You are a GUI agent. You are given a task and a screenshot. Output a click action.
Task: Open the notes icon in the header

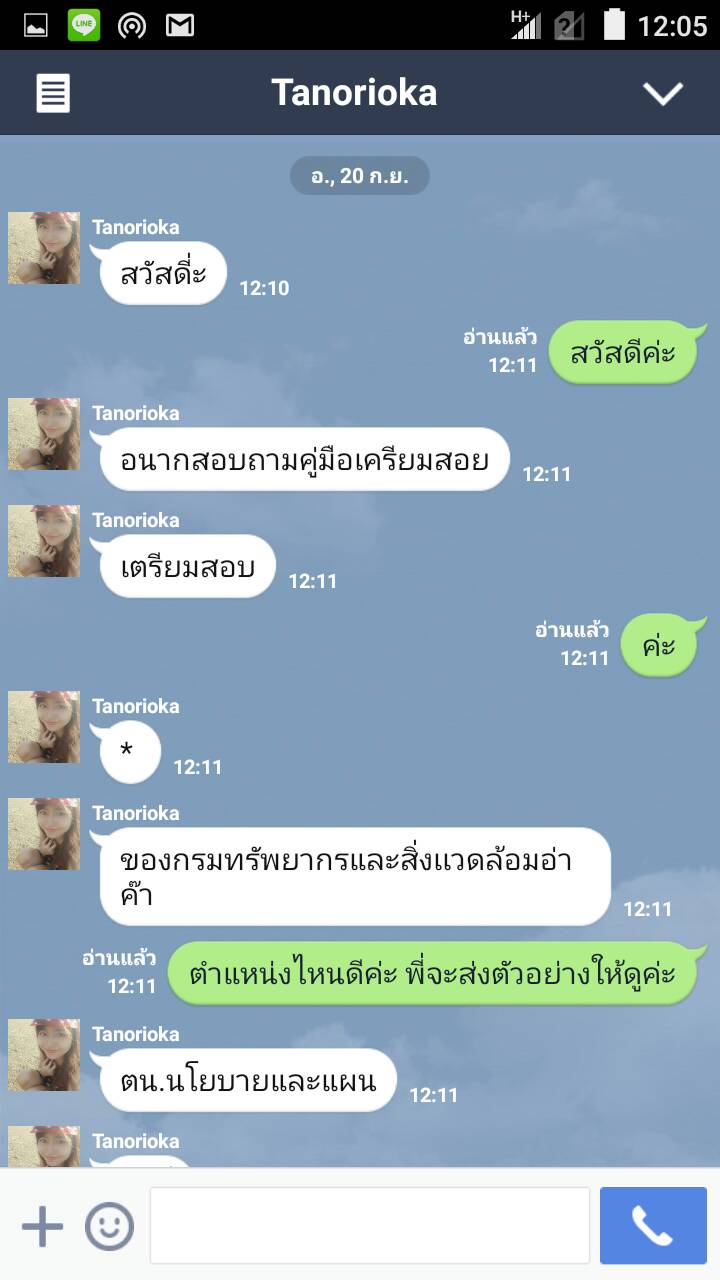coord(53,94)
